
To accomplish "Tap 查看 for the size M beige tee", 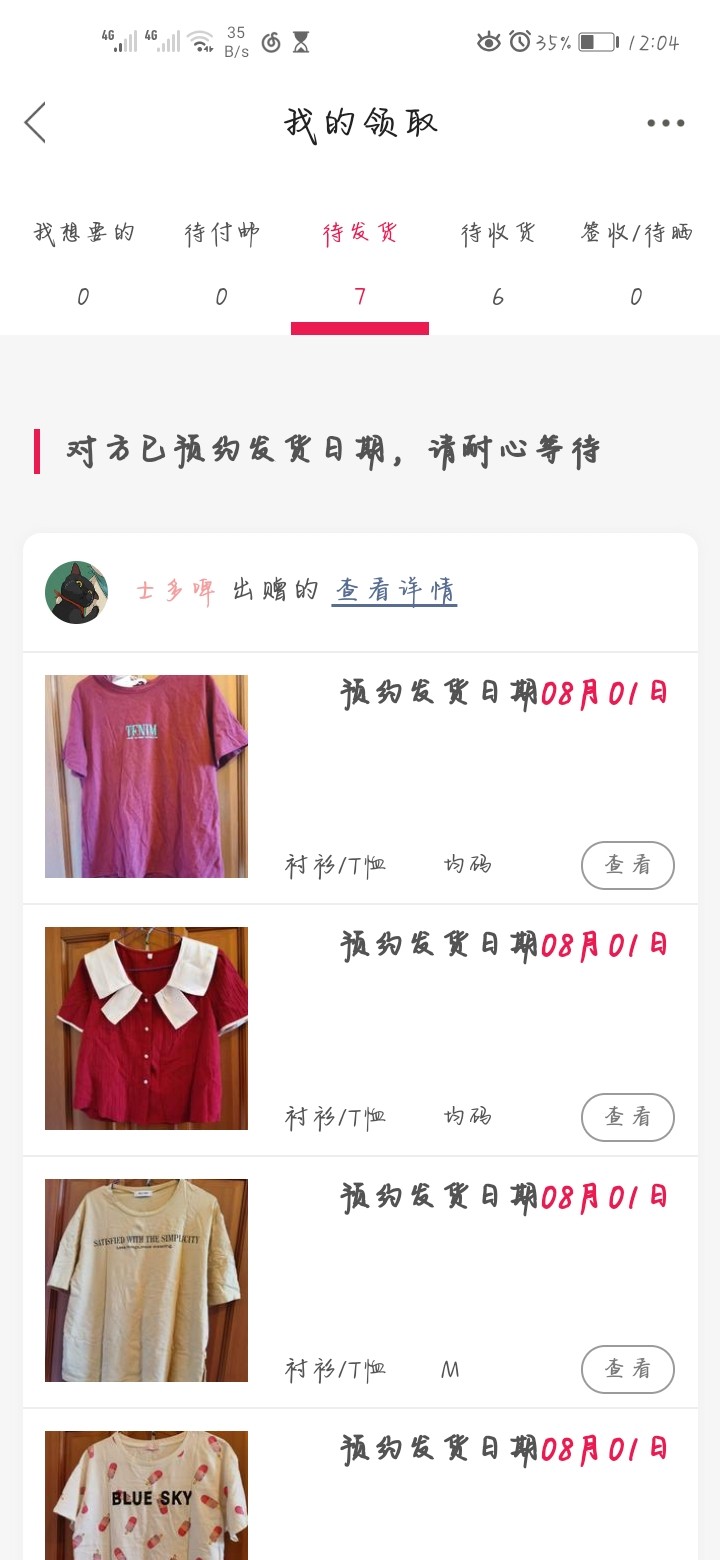I will pyautogui.click(x=627, y=1369).
